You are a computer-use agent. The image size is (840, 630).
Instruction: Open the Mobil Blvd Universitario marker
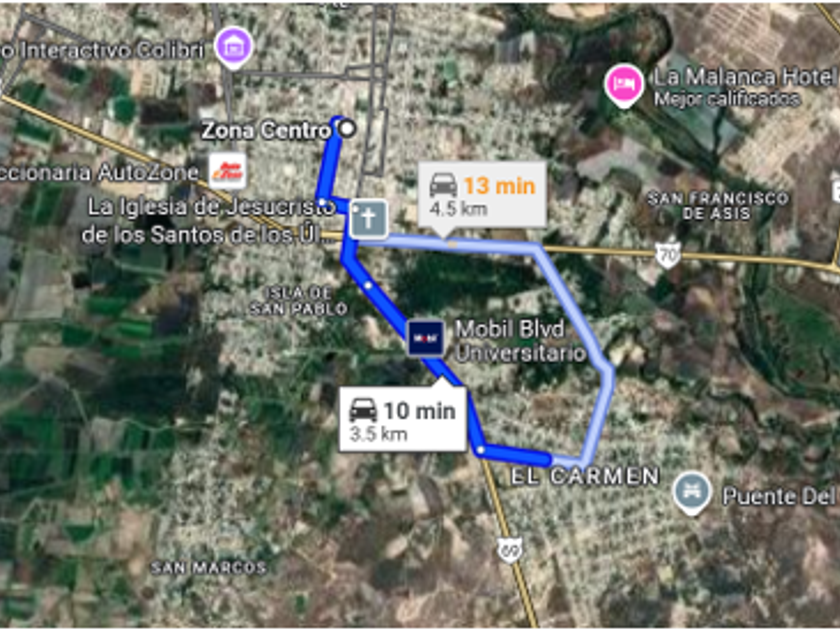click(x=425, y=338)
